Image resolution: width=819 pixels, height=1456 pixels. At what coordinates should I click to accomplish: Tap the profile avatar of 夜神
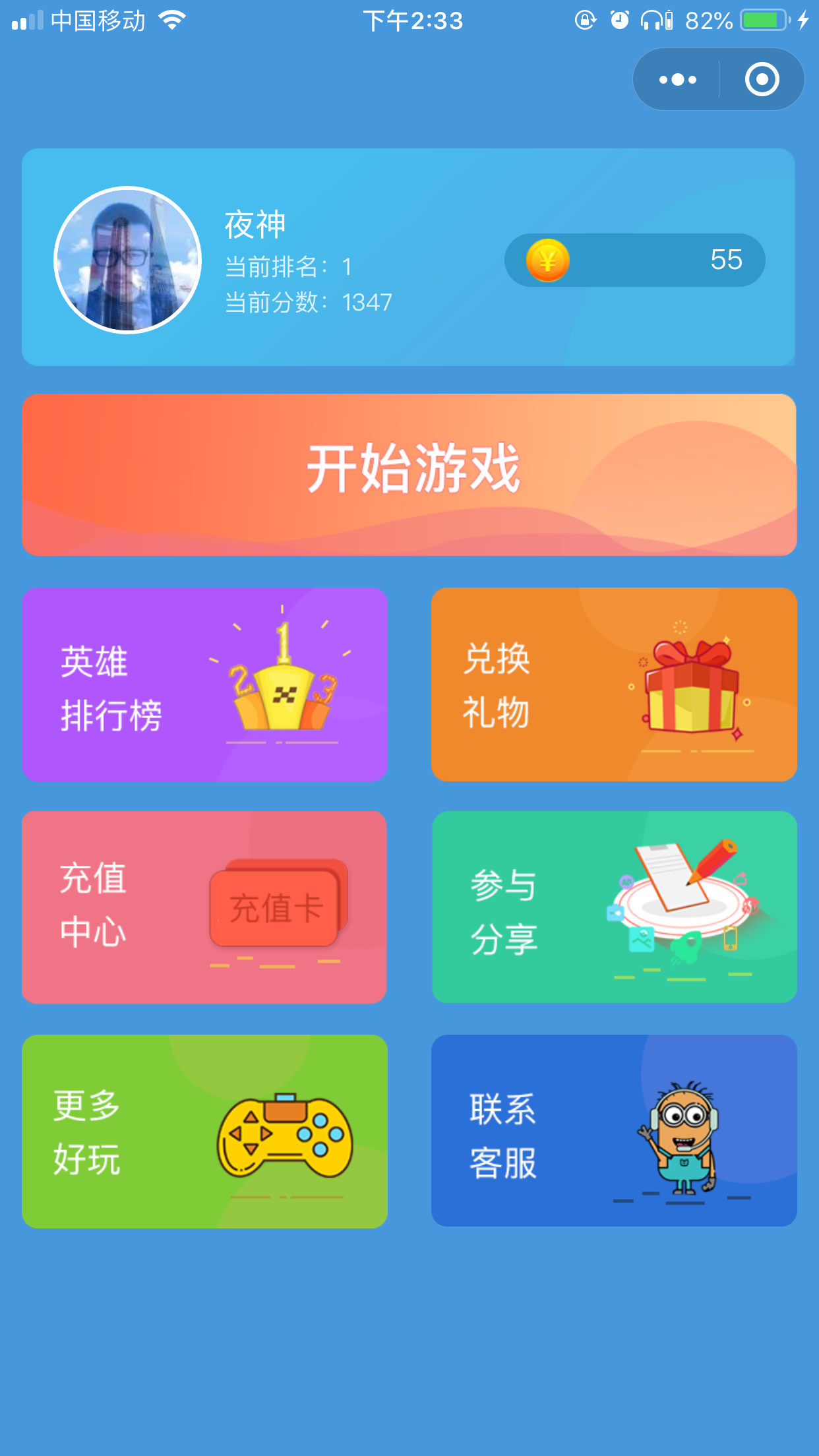(x=127, y=260)
